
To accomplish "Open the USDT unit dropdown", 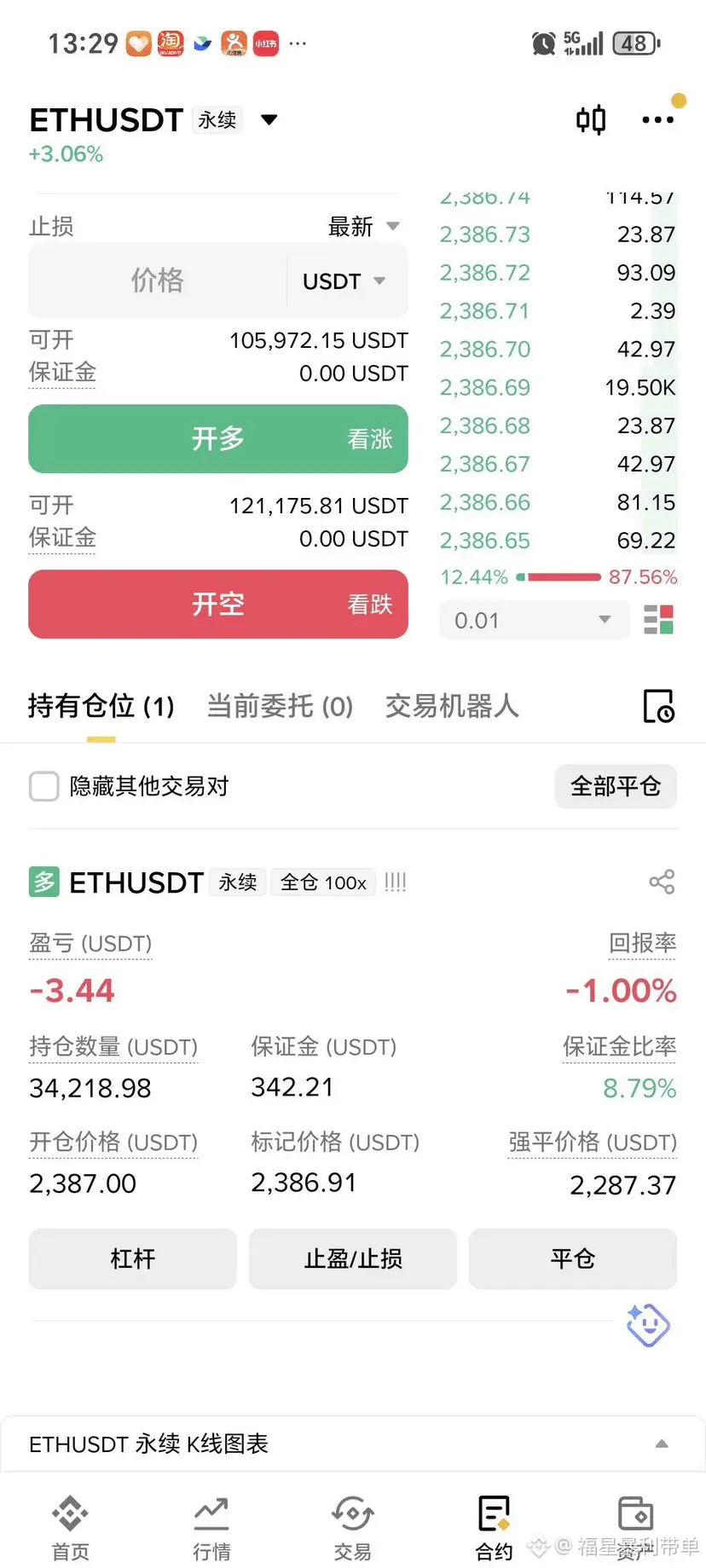I will [344, 281].
